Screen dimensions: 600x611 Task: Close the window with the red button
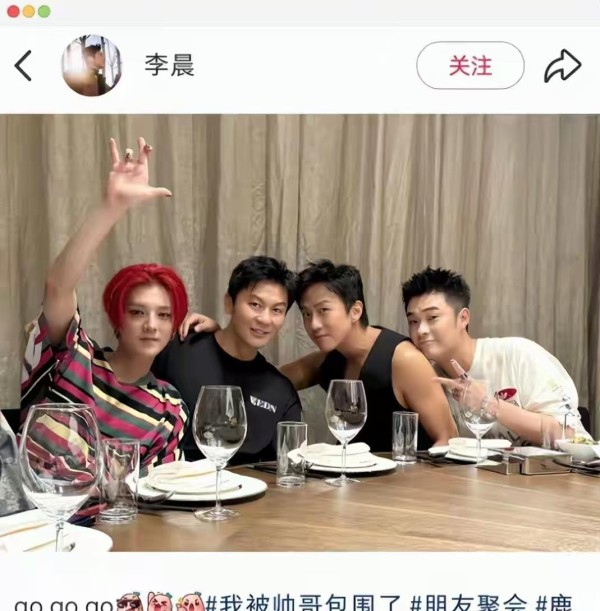[x=13, y=11]
